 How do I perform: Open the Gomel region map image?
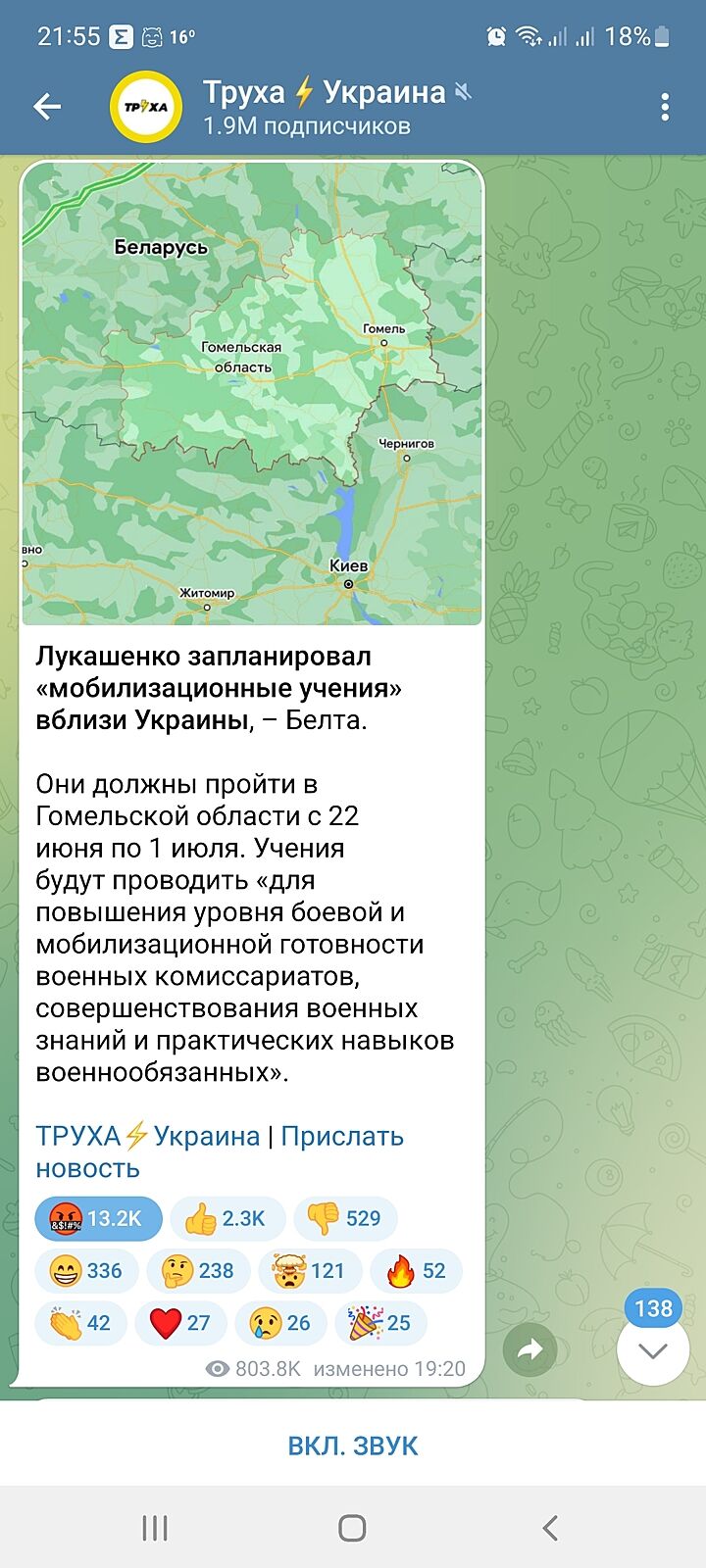(x=252, y=392)
